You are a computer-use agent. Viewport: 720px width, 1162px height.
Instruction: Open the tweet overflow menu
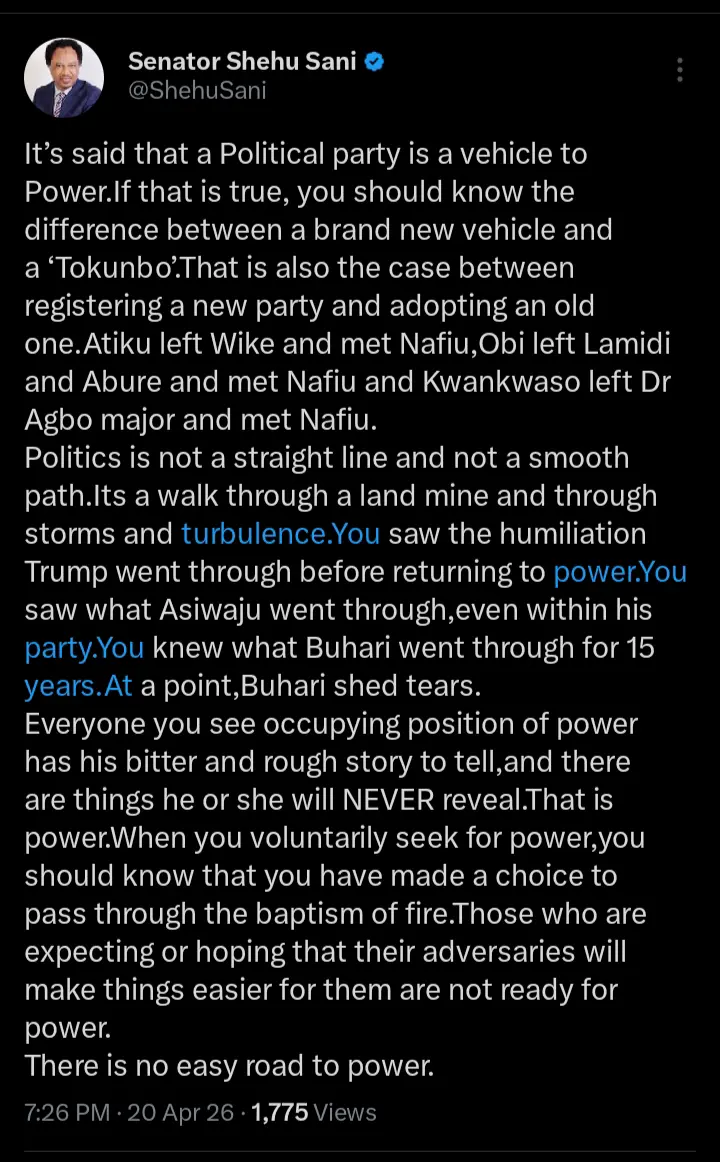(680, 70)
